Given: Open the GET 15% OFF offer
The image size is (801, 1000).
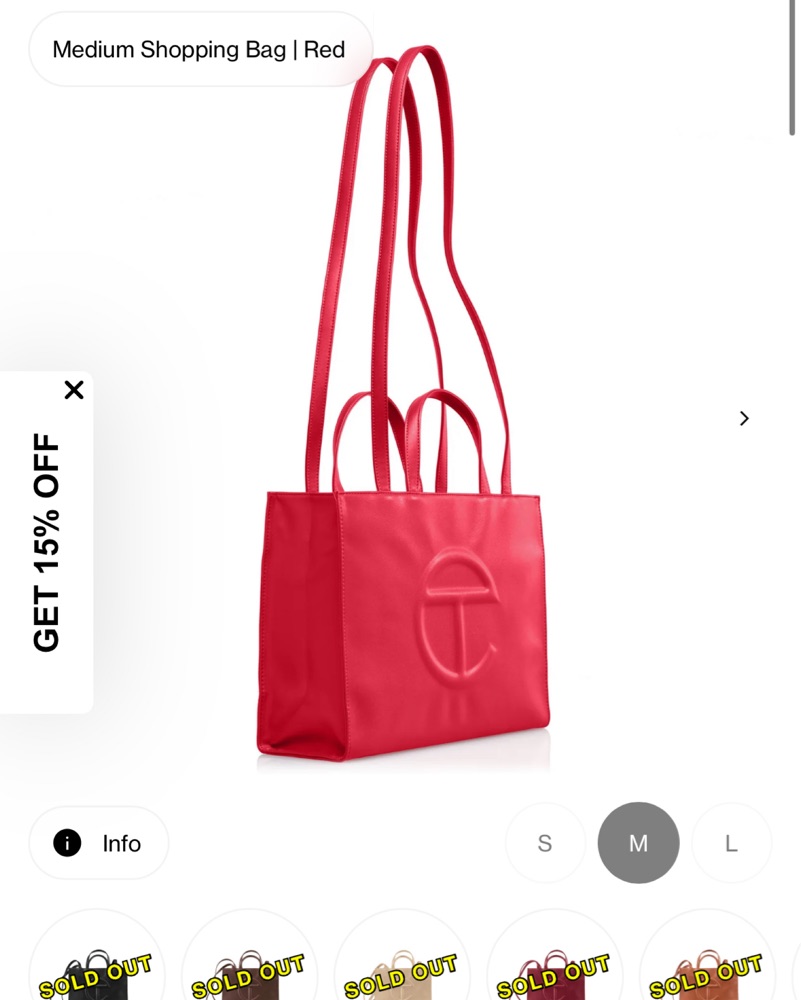Looking at the screenshot, I should coord(46,542).
